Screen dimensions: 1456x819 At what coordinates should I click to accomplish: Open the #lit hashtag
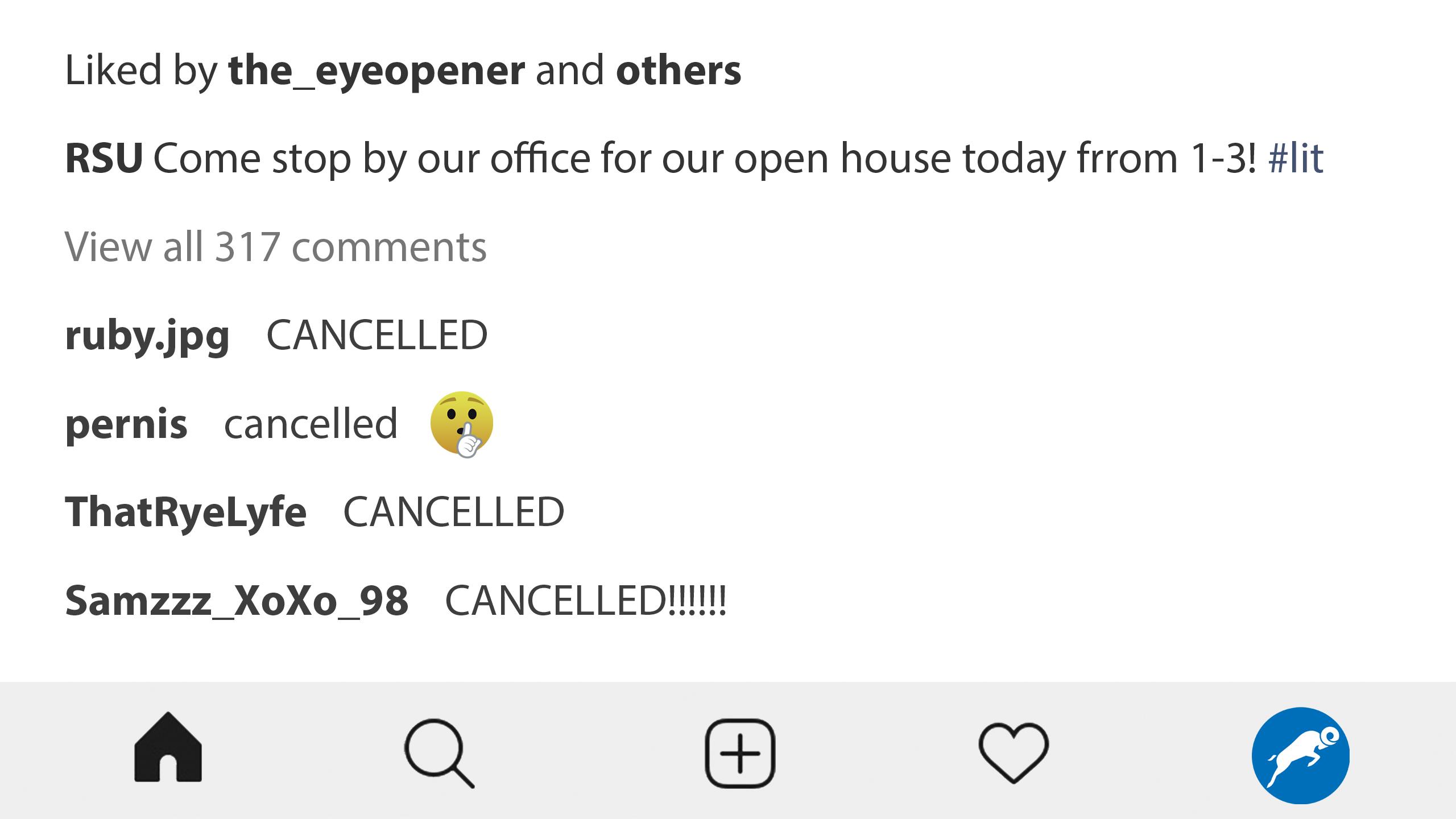coord(1296,158)
